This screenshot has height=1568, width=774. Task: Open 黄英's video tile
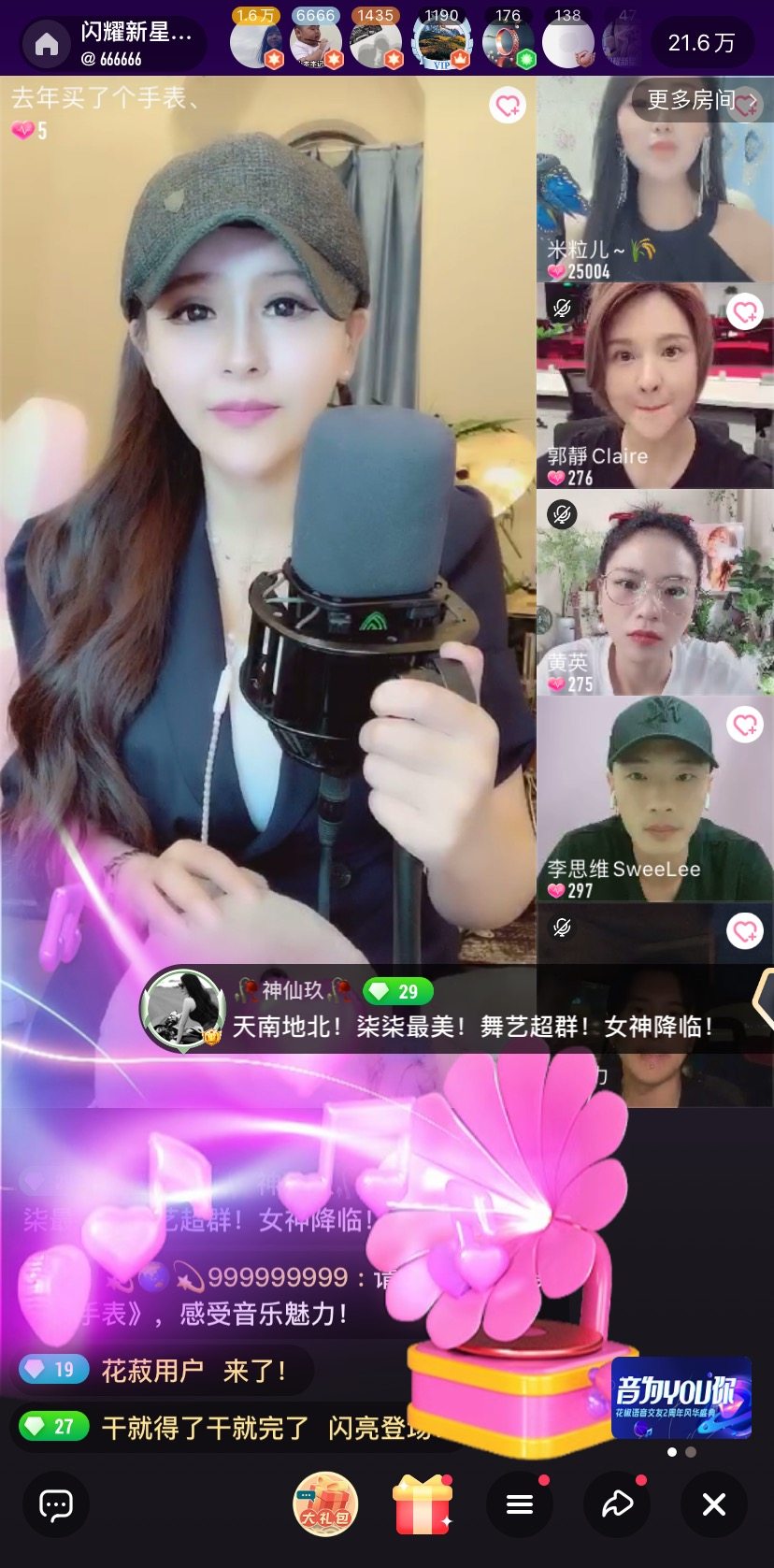[654, 591]
